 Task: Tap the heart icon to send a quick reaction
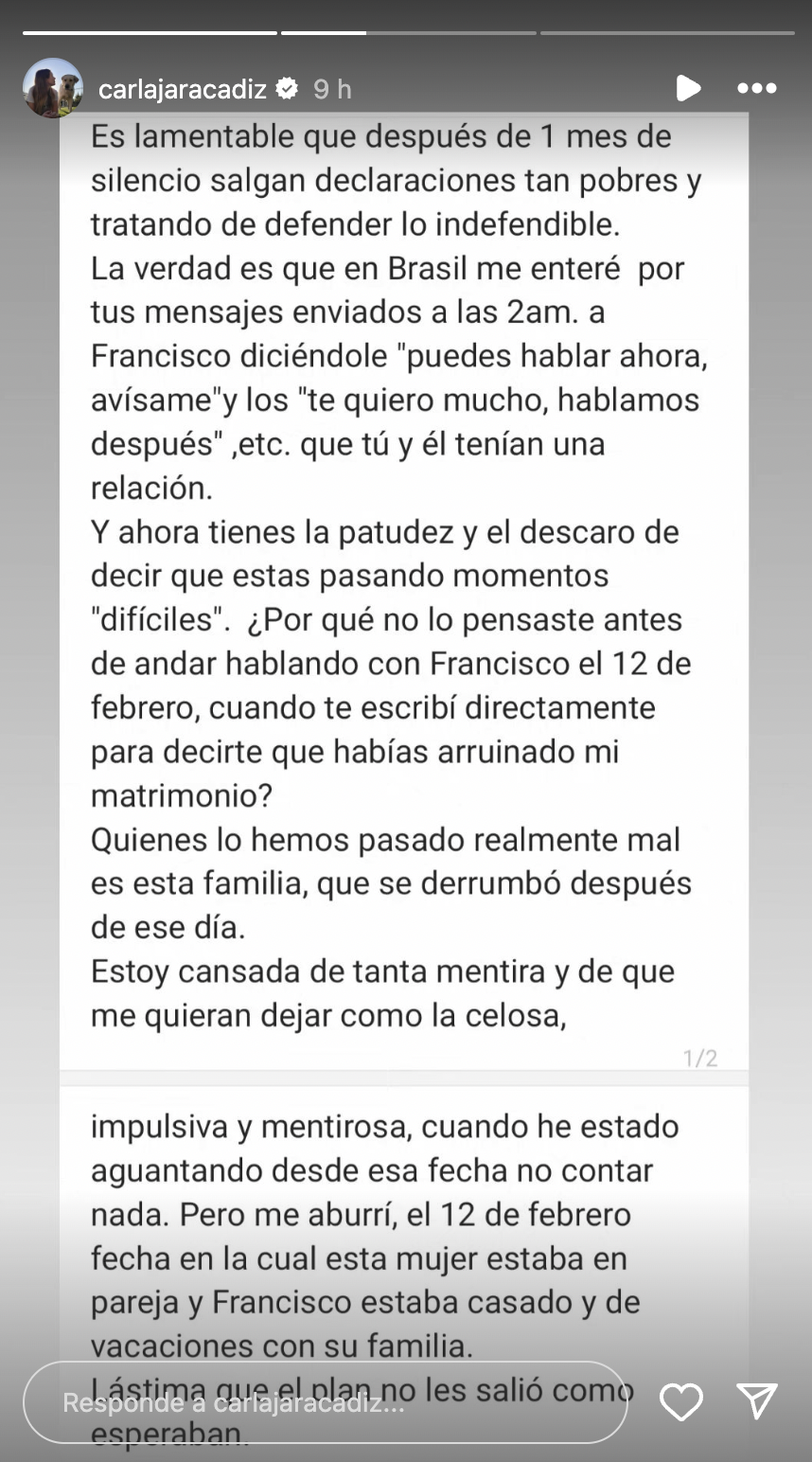681,1403
